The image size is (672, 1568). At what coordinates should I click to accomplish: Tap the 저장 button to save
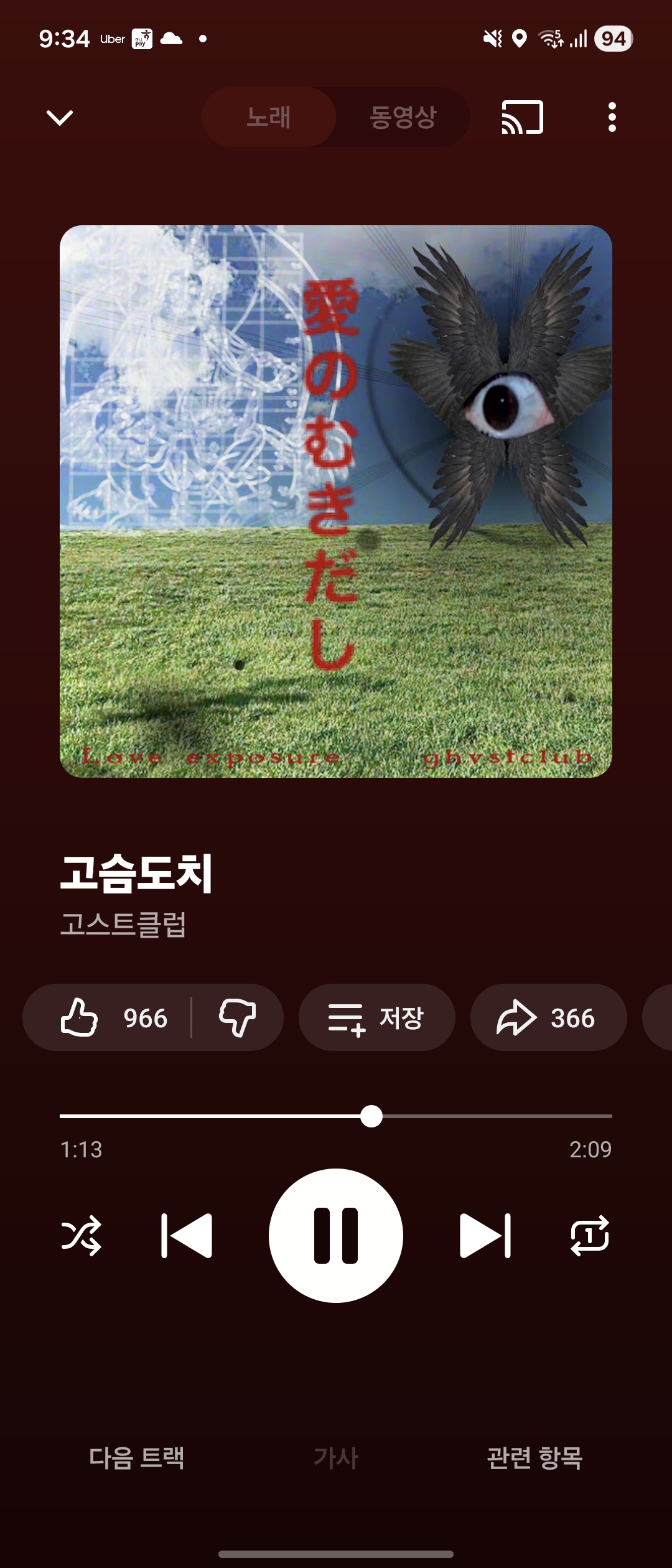coord(376,1018)
